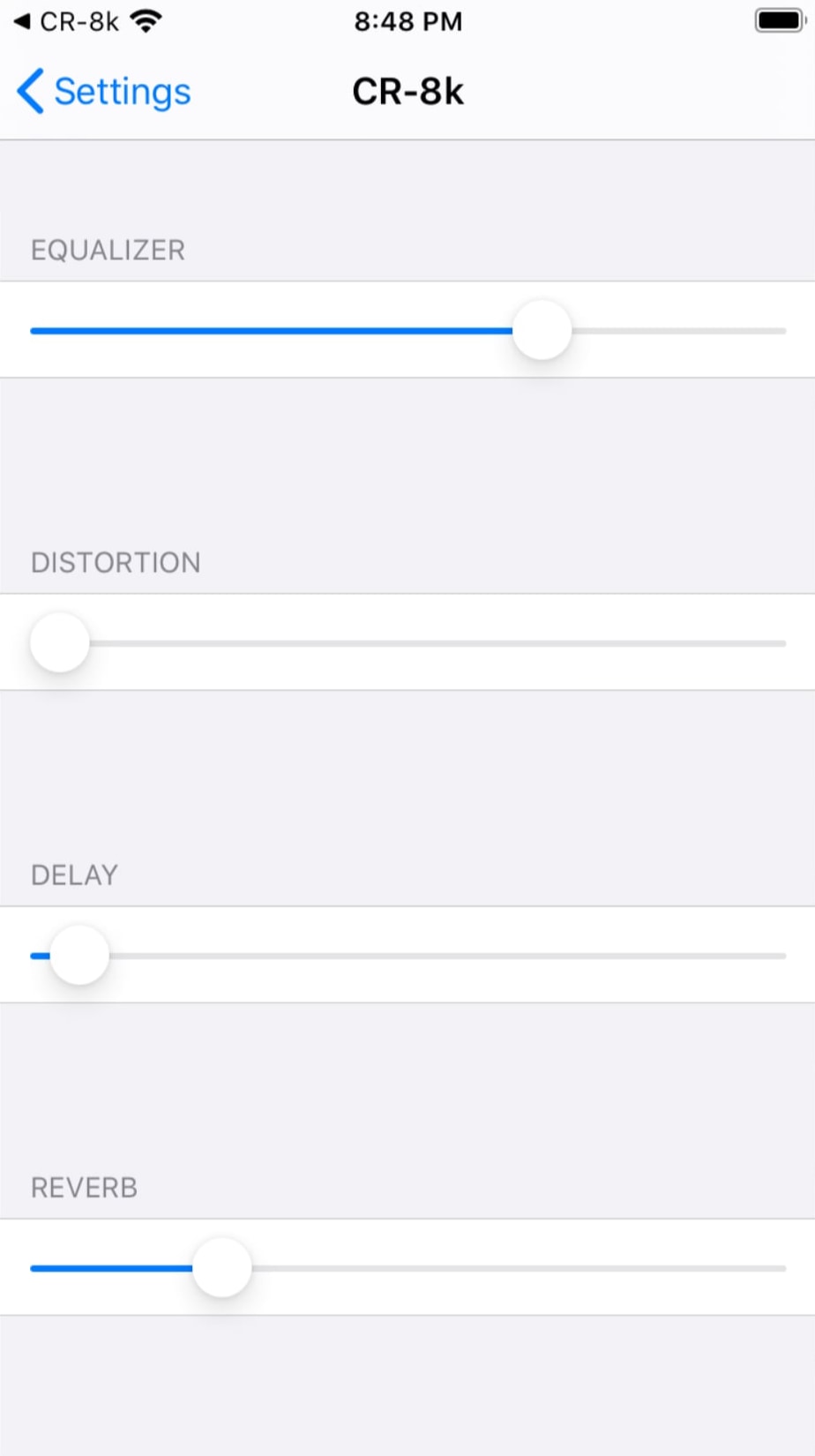Tap the Equalizer slider handle
815x1456 pixels.
(542, 330)
